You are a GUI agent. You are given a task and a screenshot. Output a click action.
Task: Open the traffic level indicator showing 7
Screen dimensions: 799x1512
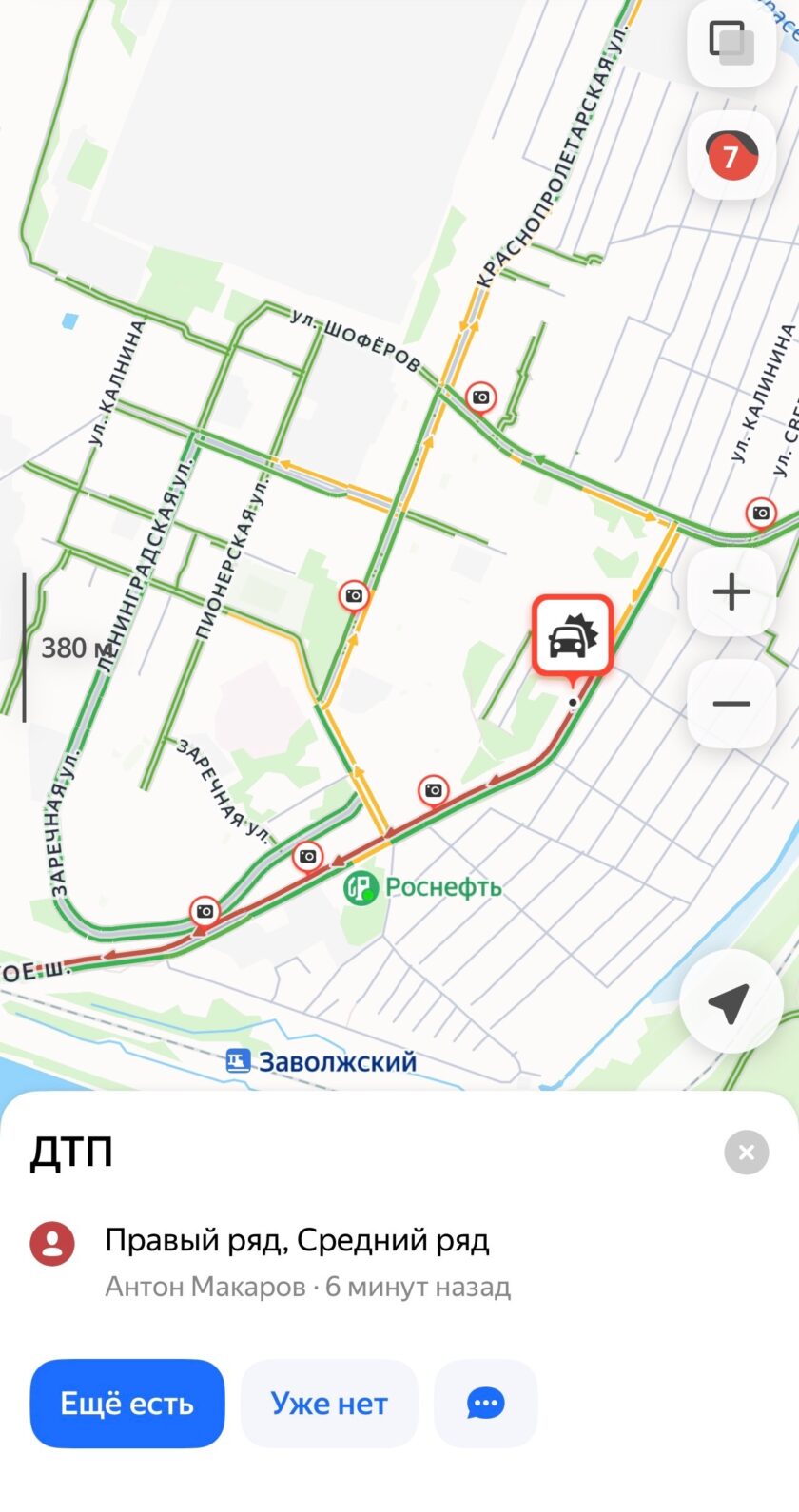[x=731, y=155]
